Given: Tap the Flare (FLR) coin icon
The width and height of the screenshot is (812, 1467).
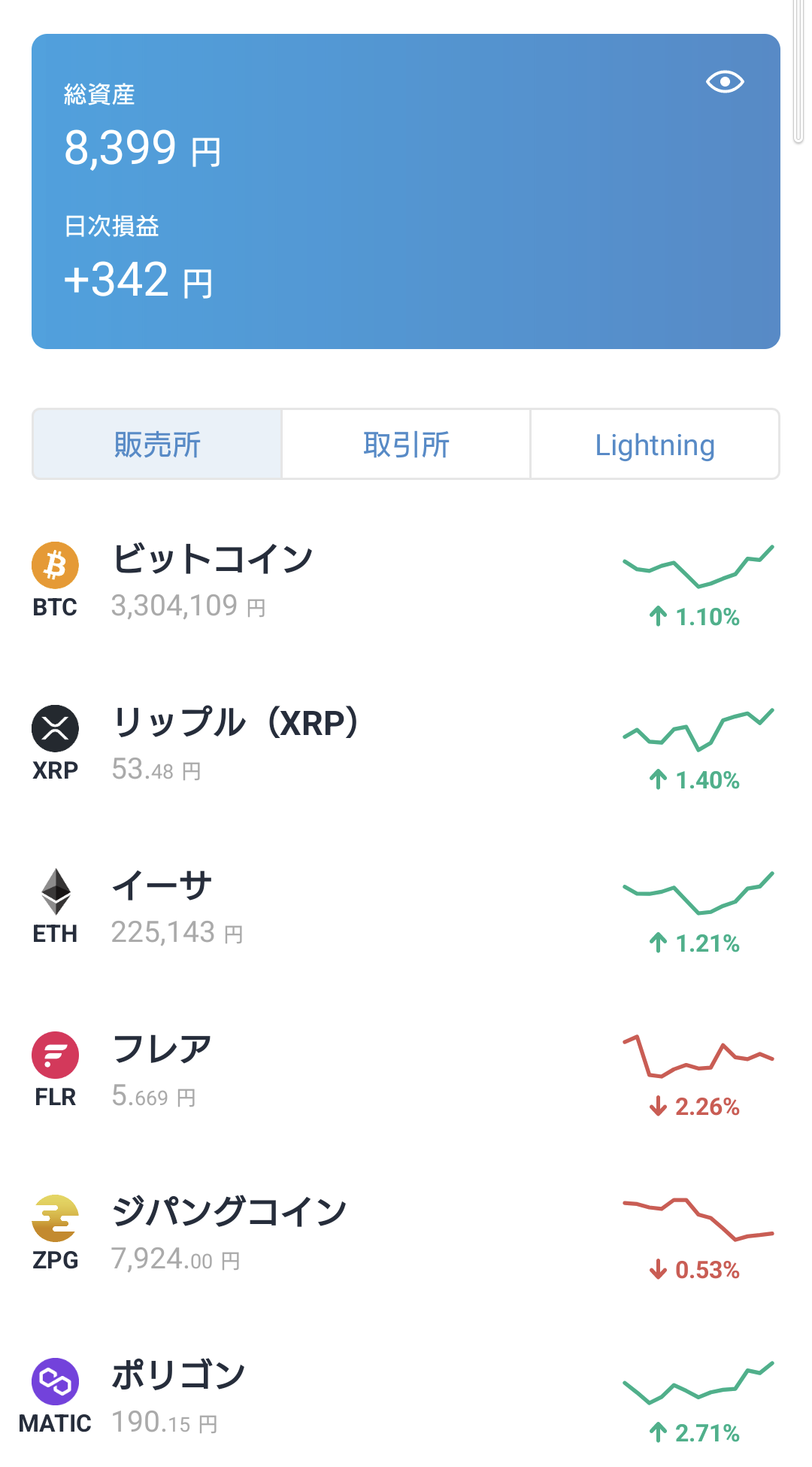Looking at the screenshot, I should click(55, 1055).
